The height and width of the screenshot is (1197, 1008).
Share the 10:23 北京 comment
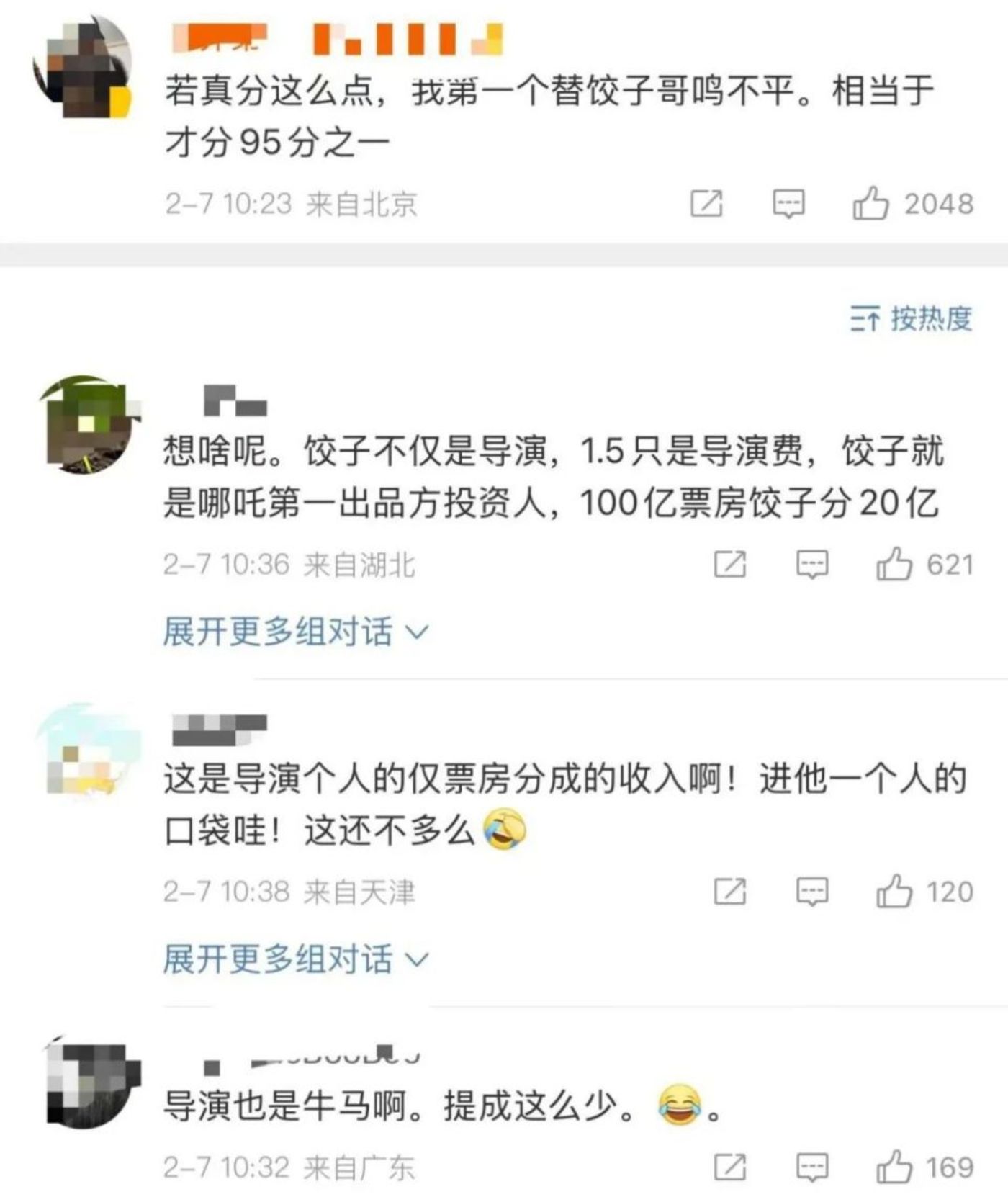pyautogui.click(x=706, y=204)
